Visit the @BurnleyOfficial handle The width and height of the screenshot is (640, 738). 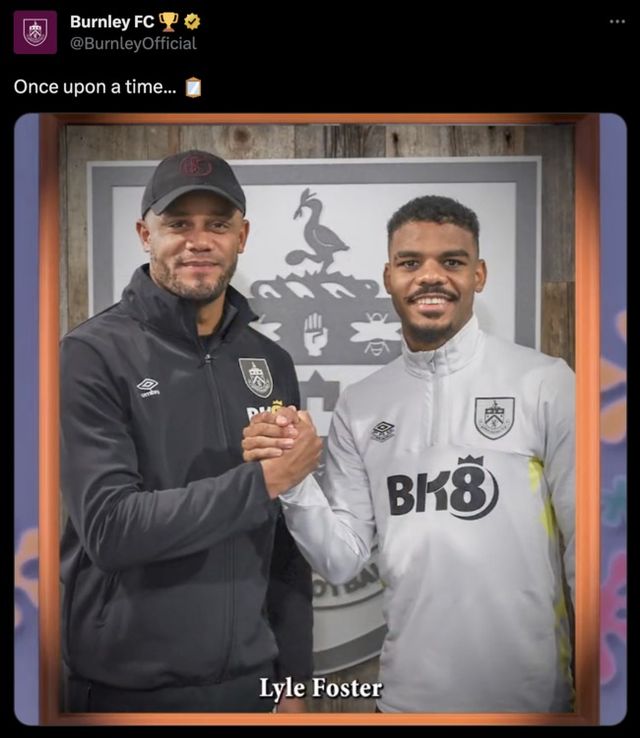point(133,43)
